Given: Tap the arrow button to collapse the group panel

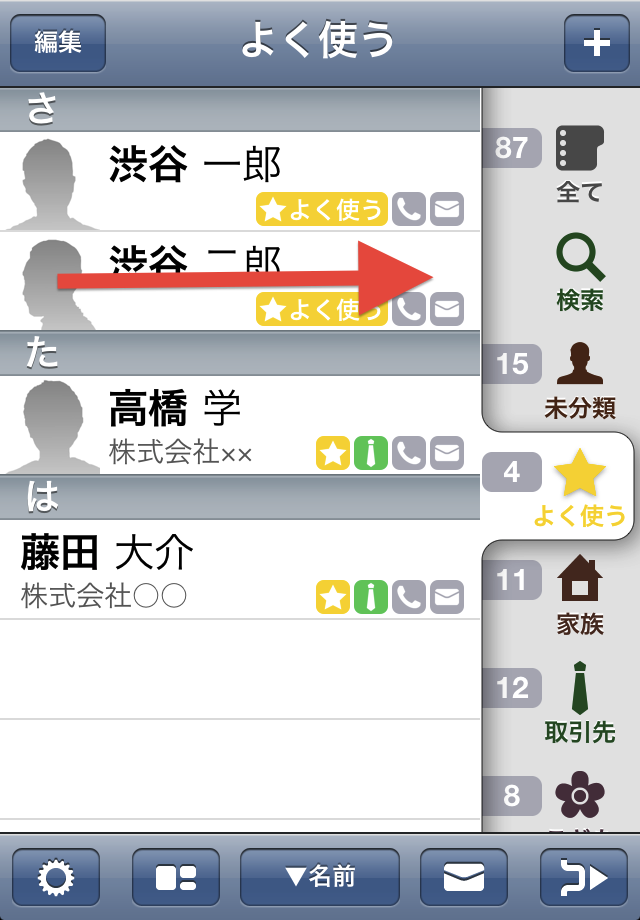Looking at the screenshot, I should click(x=584, y=877).
